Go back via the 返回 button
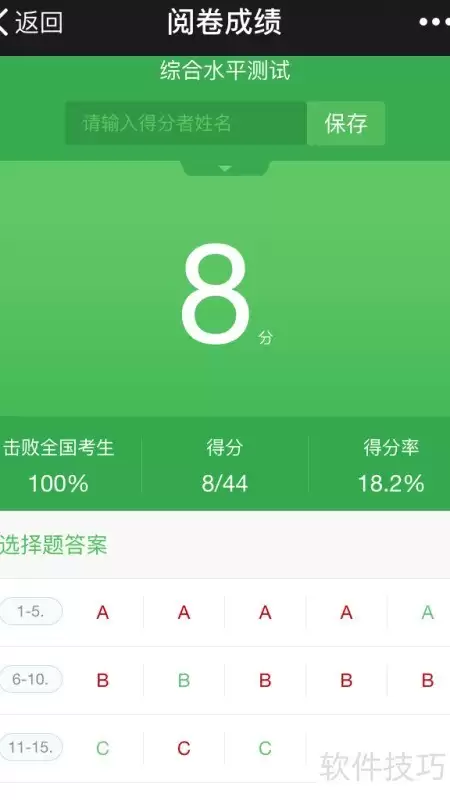This screenshot has height=800, width=450. [x=32, y=23]
